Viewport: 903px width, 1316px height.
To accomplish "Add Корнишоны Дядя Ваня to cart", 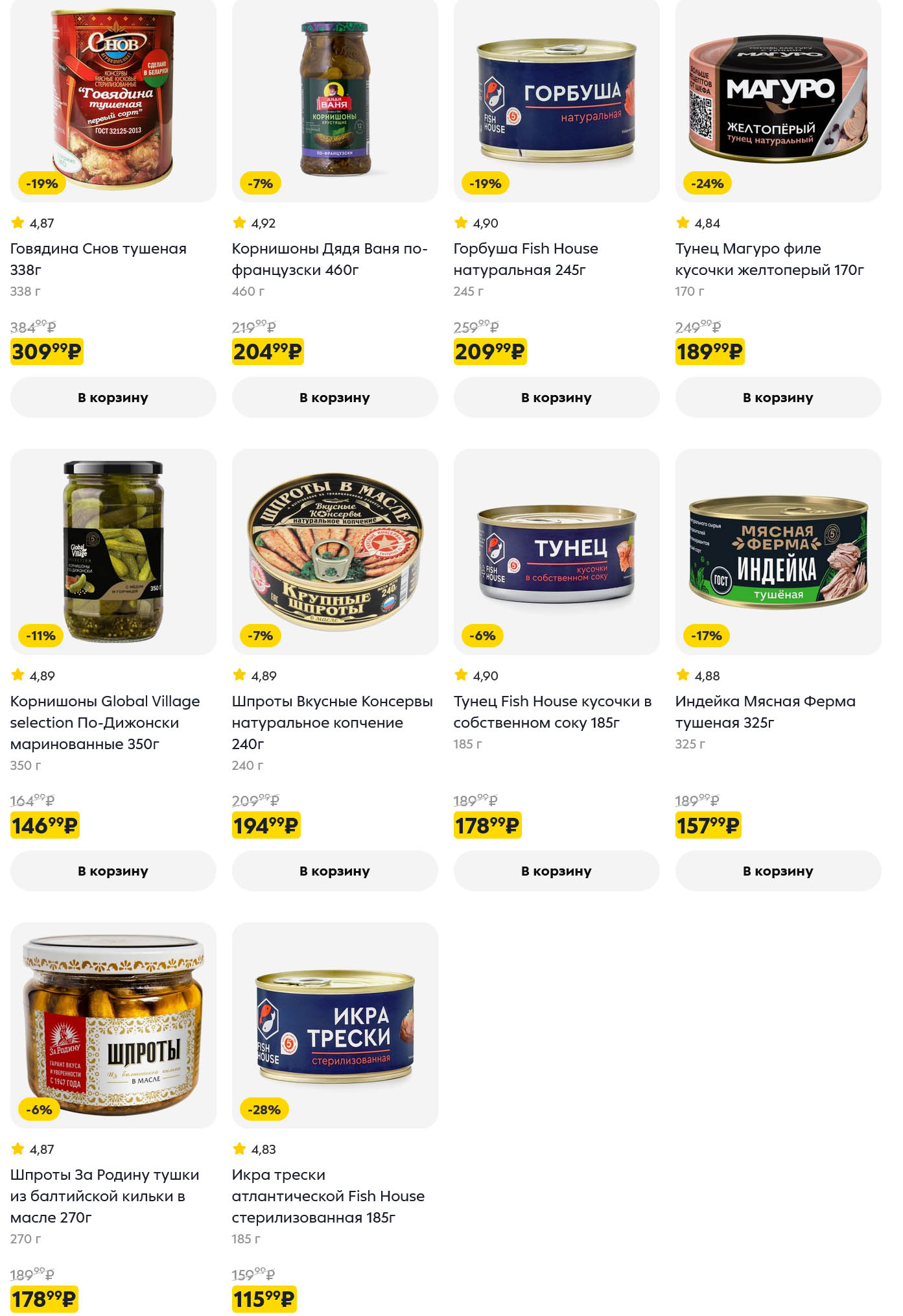I will tap(334, 398).
